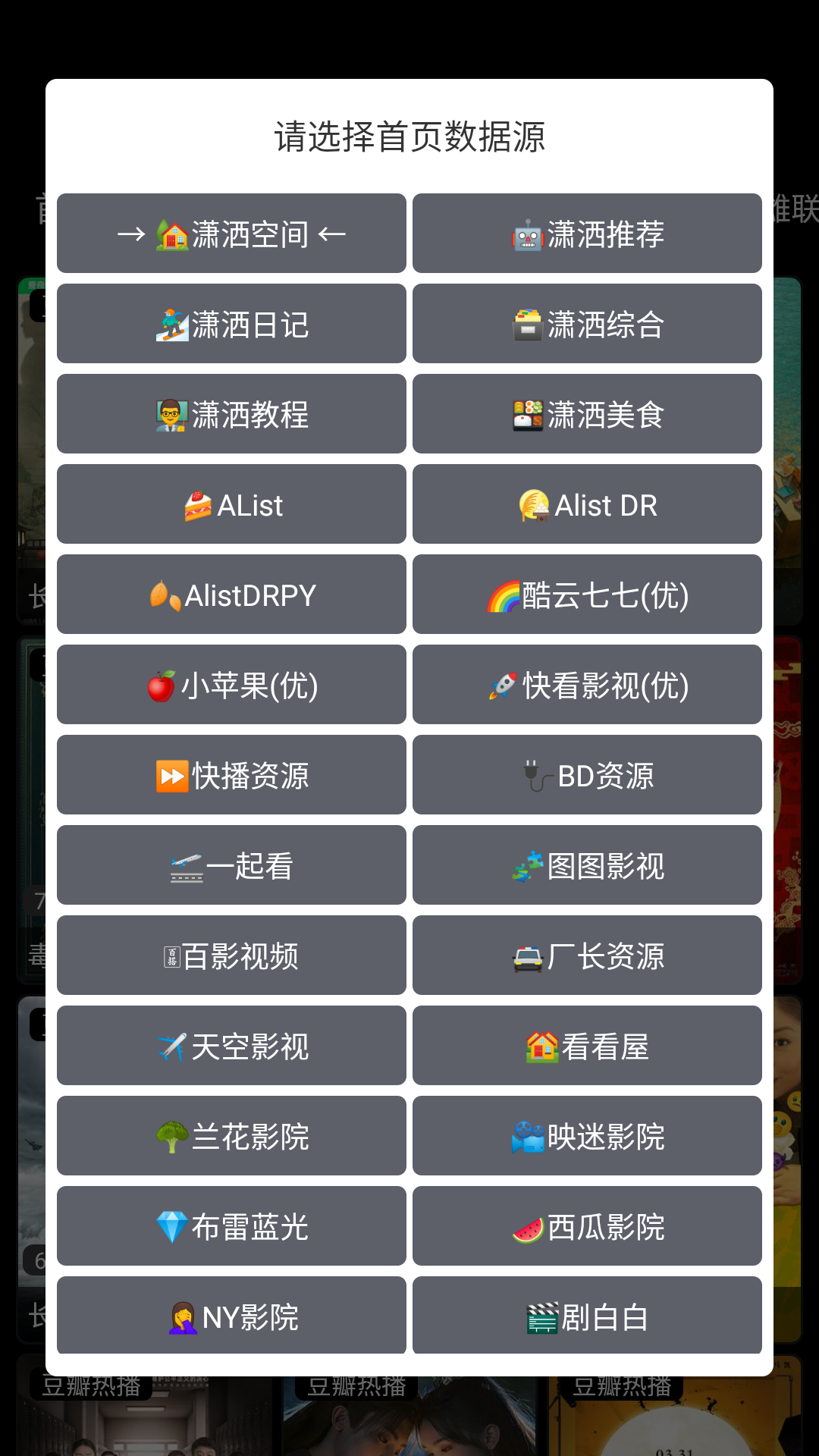Open 潇洒推荐 with the robot icon
This screenshot has height=1456, width=819.
click(587, 233)
